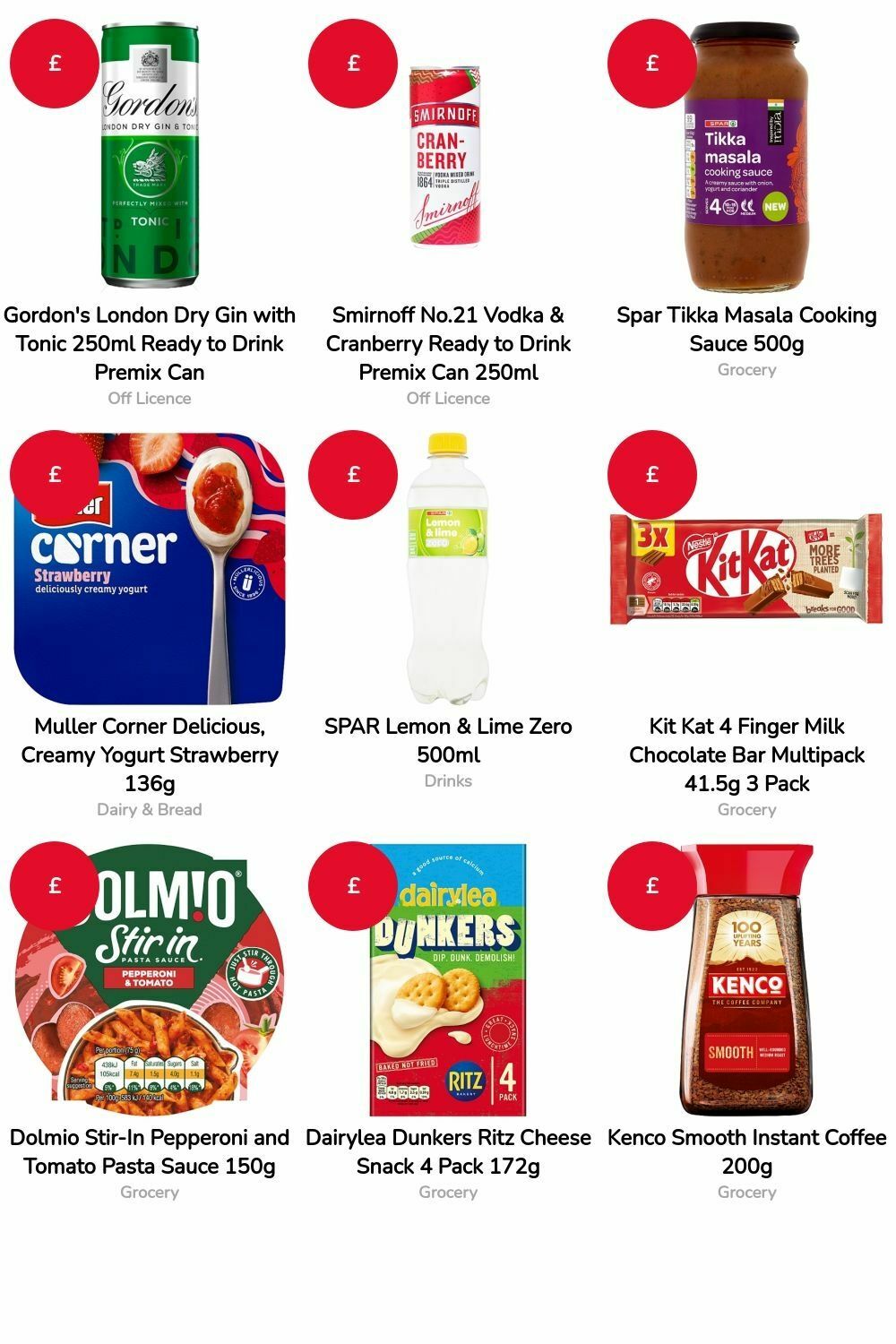Click the £ price icon on Gordon's Gin can
896x1344 pixels.
coord(55,63)
